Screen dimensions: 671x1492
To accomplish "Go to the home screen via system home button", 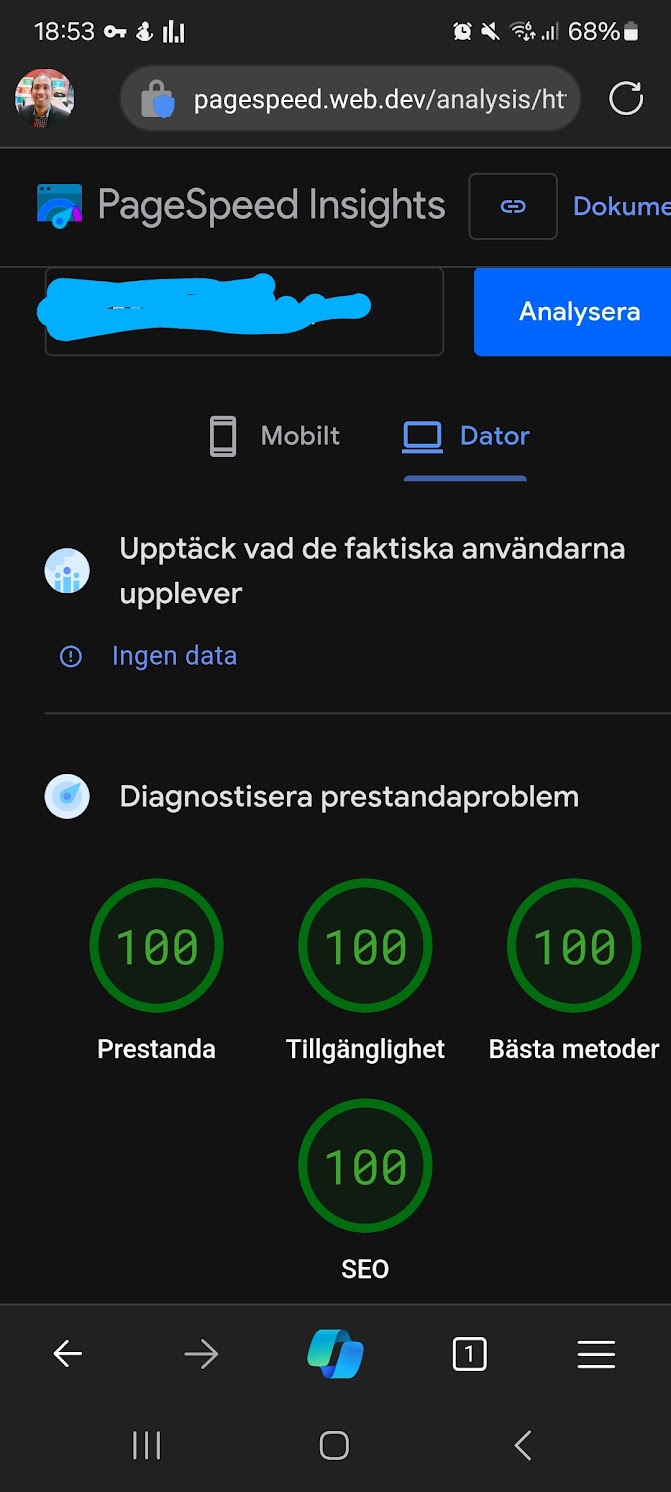I will (x=334, y=1445).
